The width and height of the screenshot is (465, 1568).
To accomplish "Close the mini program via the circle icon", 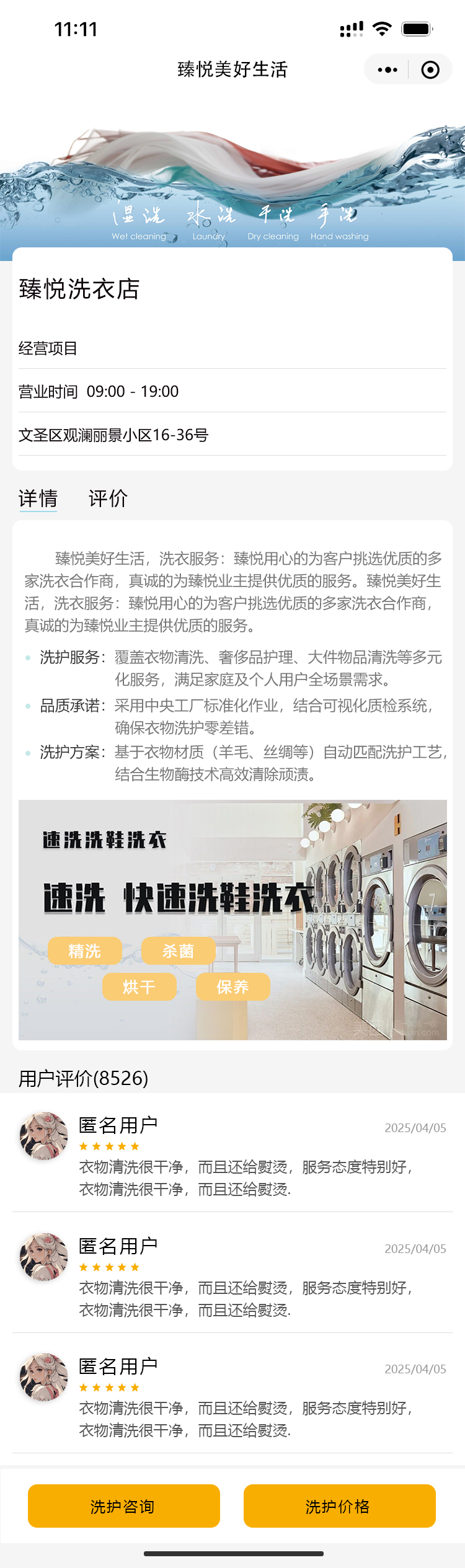I will pyautogui.click(x=430, y=69).
